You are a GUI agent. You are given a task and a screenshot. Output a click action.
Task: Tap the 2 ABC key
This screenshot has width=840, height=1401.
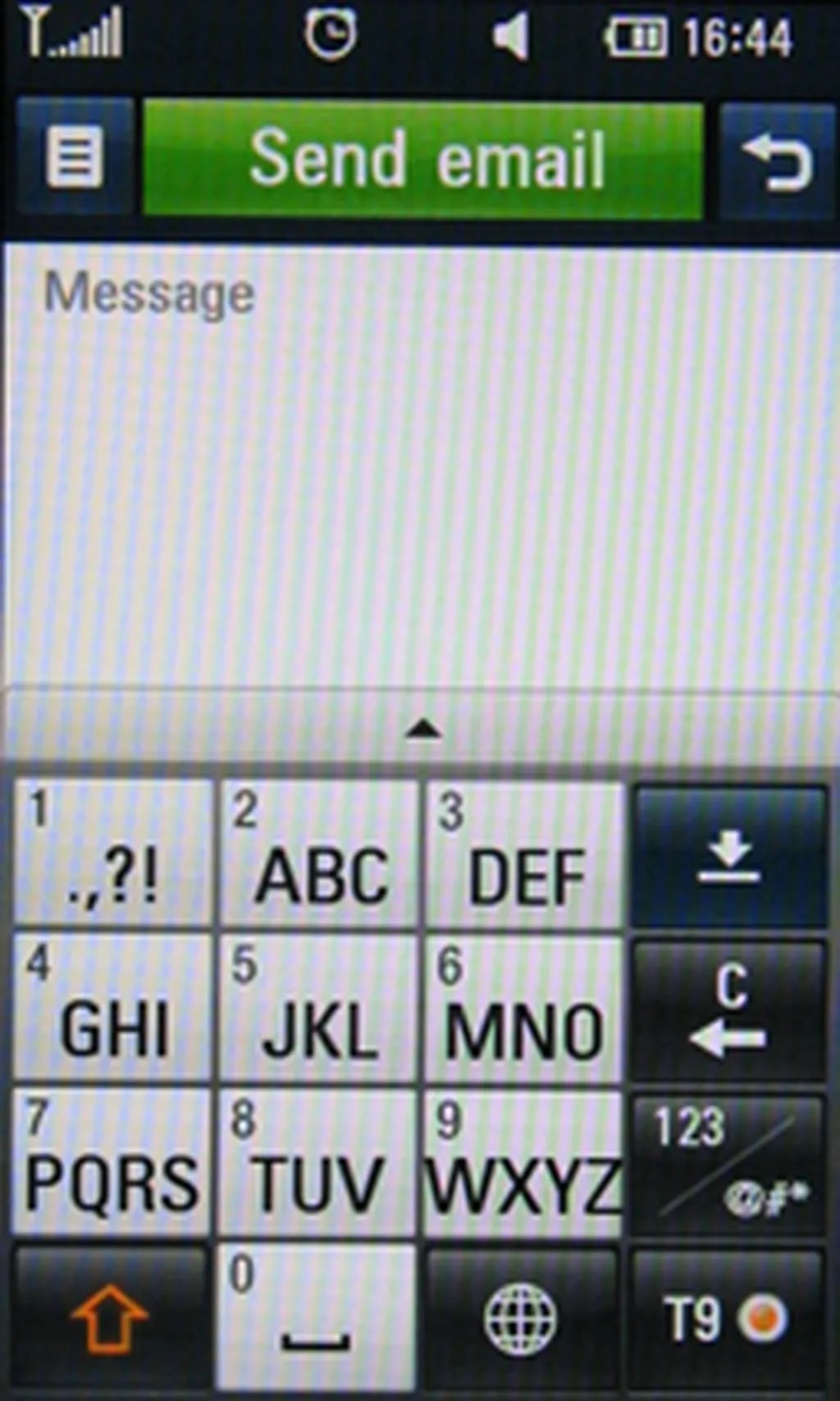(x=319, y=854)
